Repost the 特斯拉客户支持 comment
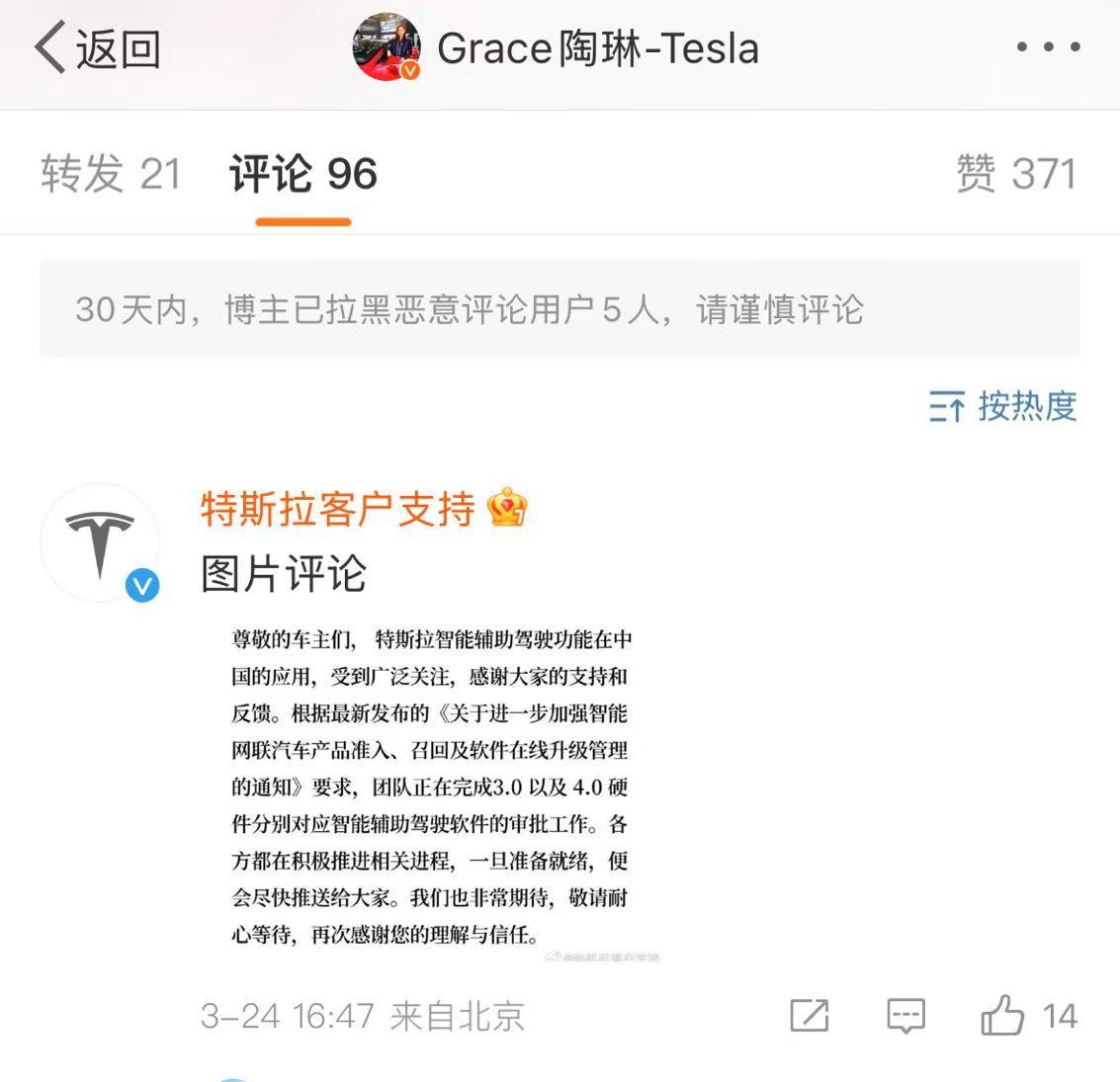The width and height of the screenshot is (1120, 1082). pos(809,1016)
